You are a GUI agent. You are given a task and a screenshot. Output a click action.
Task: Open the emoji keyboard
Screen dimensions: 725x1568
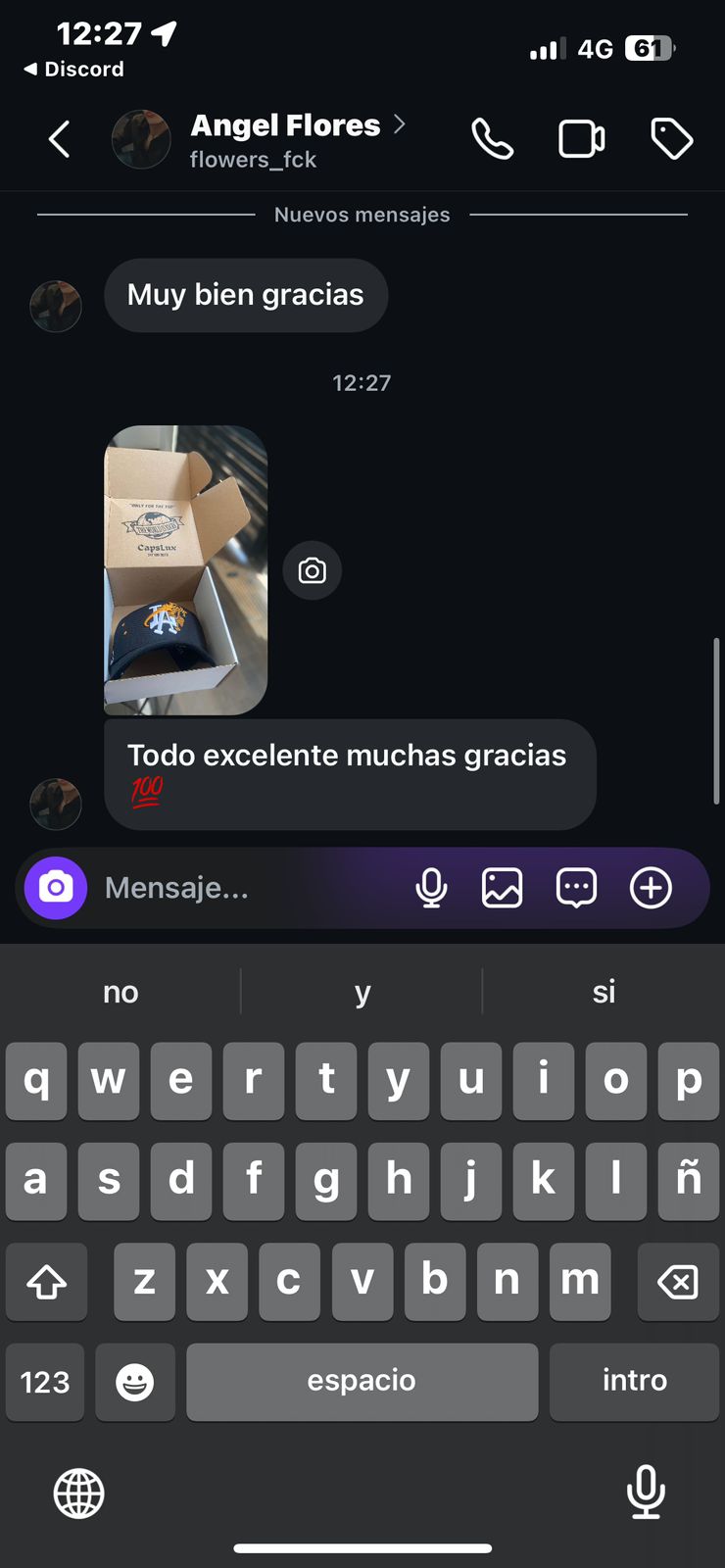tap(135, 1382)
